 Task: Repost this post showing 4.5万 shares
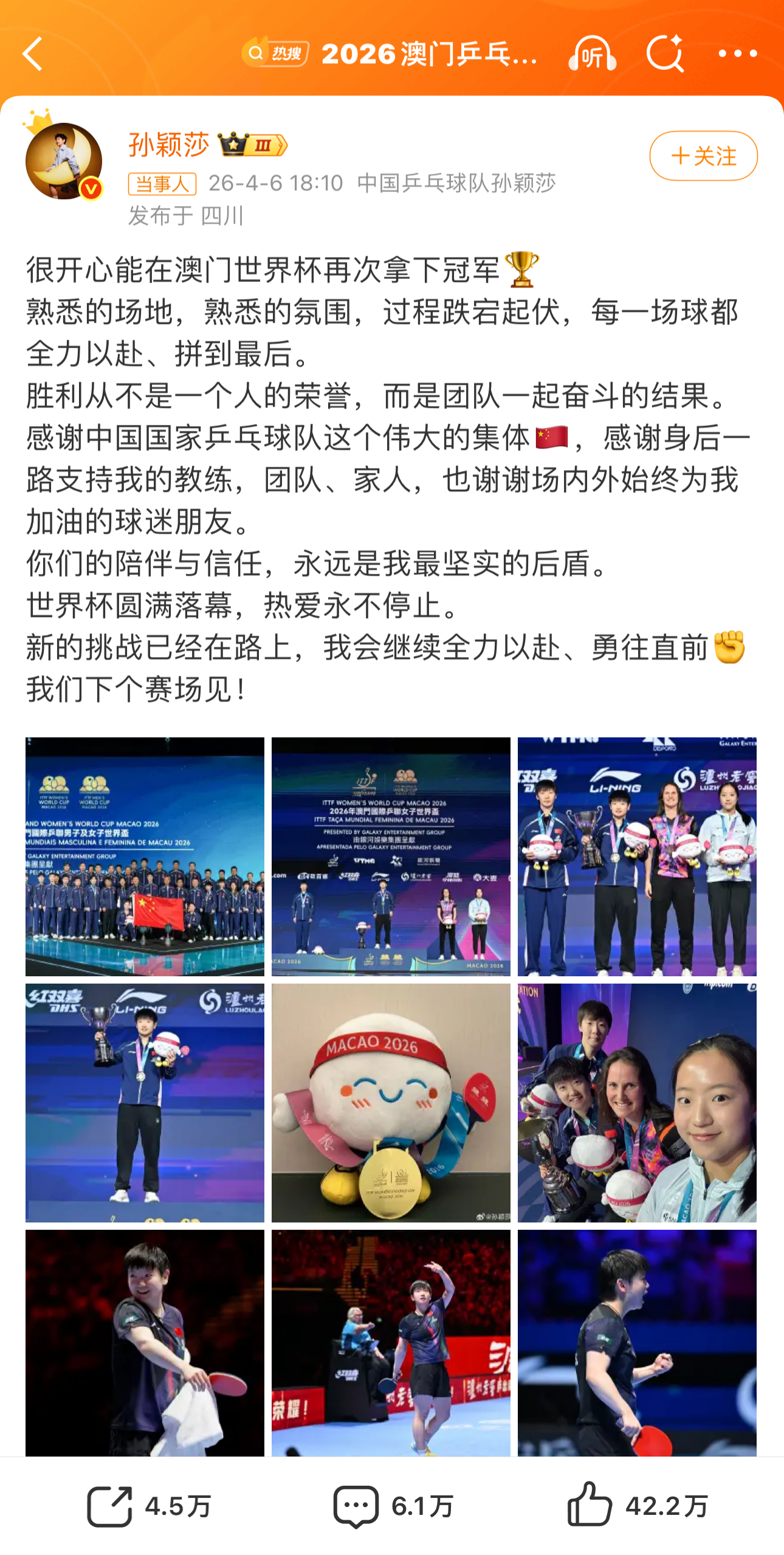[x=149, y=1506]
